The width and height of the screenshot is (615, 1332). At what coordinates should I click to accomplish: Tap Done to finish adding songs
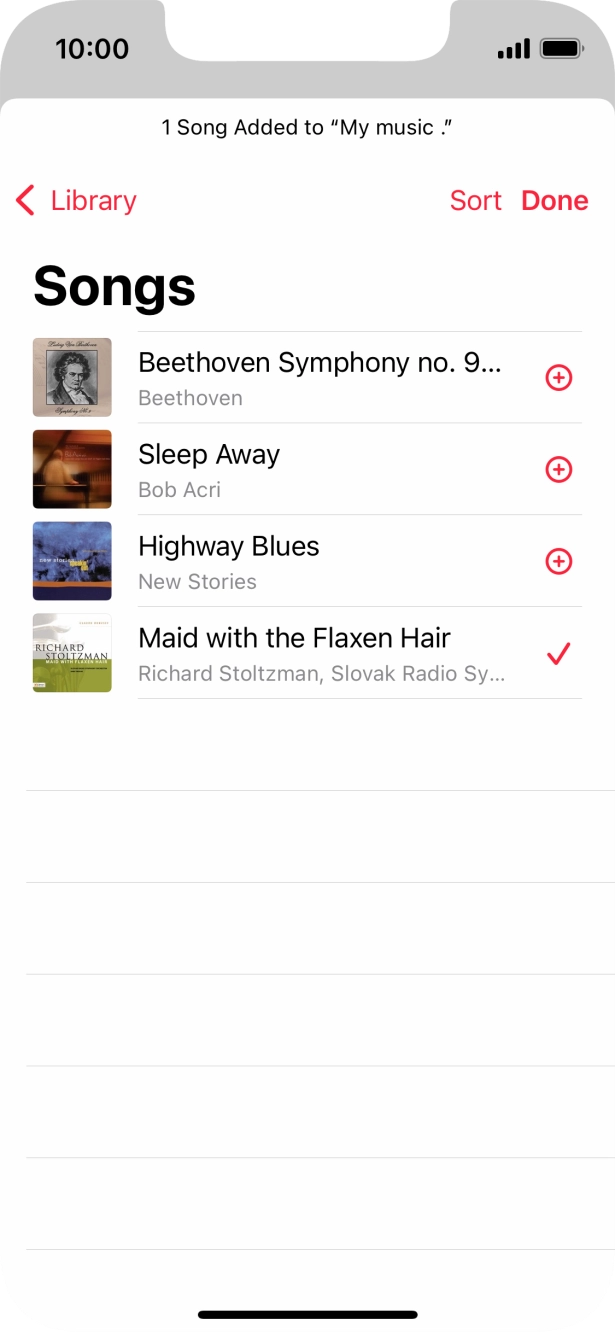pos(554,201)
